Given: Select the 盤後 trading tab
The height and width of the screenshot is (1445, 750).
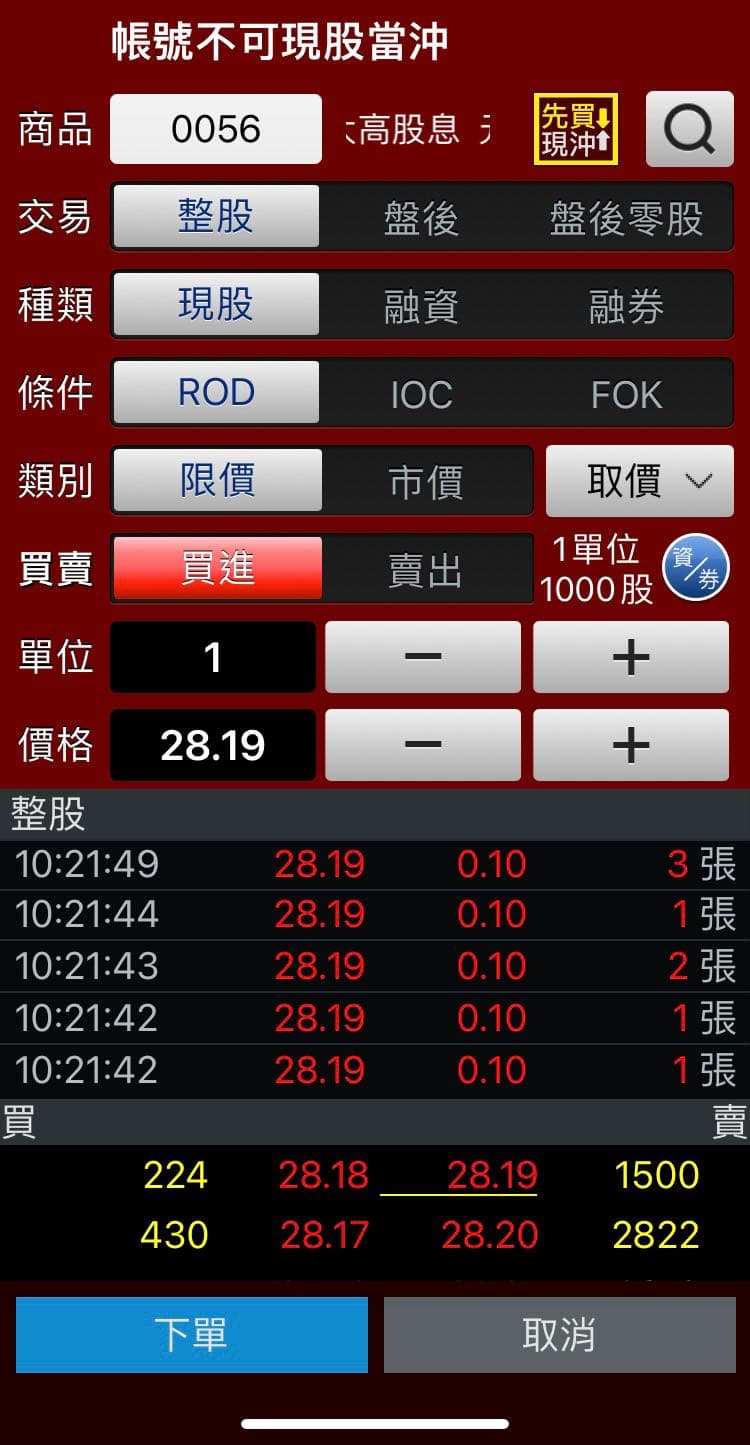Looking at the screenshot, I should [x=421, y=216].
